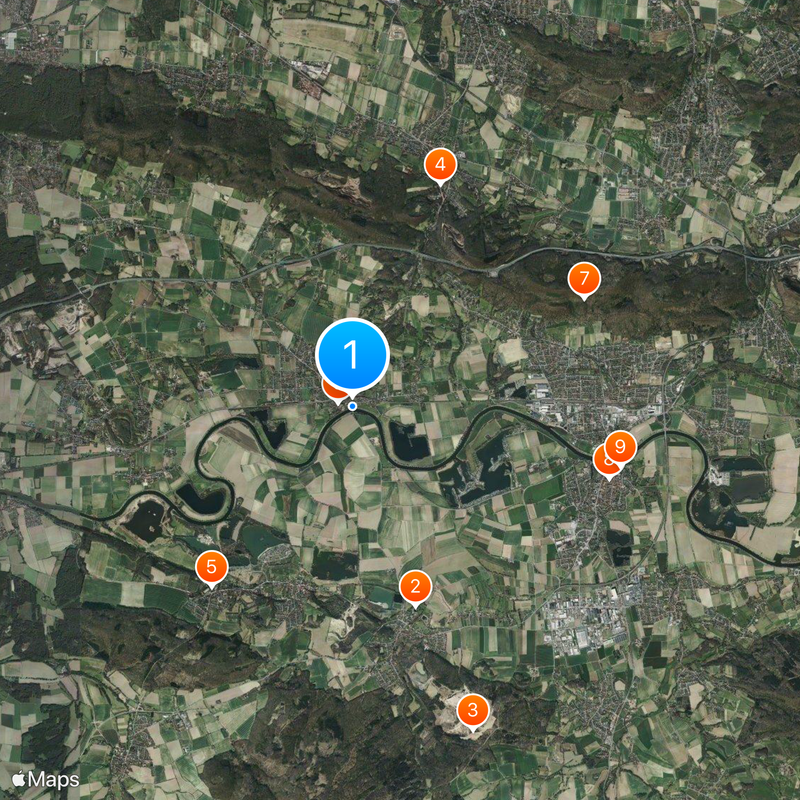This screenshot has height=800, width=800.
Task: Tap map pin number 5
Action: tap(211, 567)
